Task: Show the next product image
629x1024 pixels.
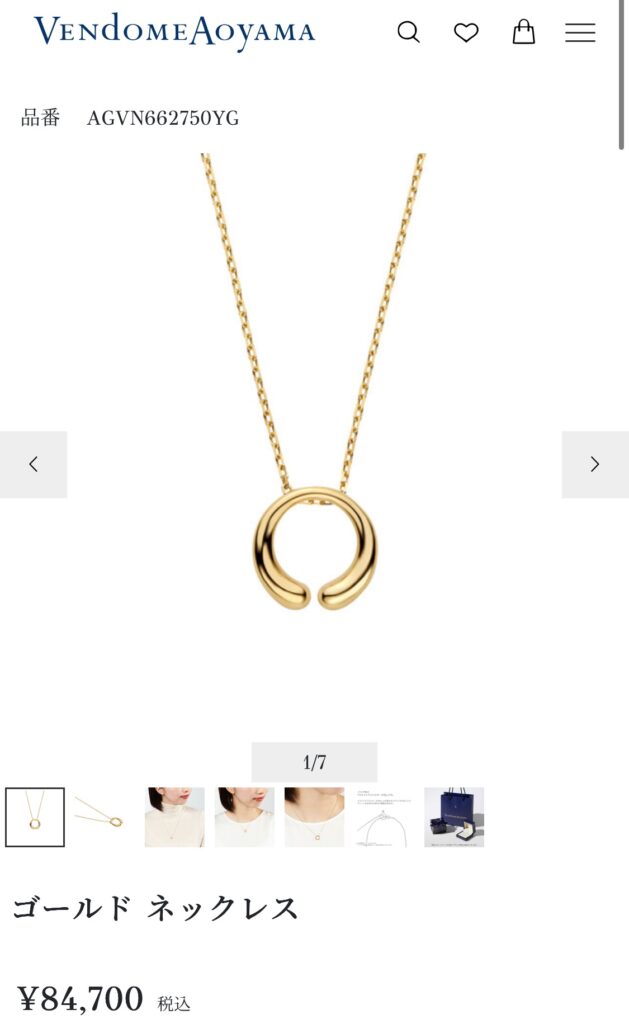Action: click(595, 464)
